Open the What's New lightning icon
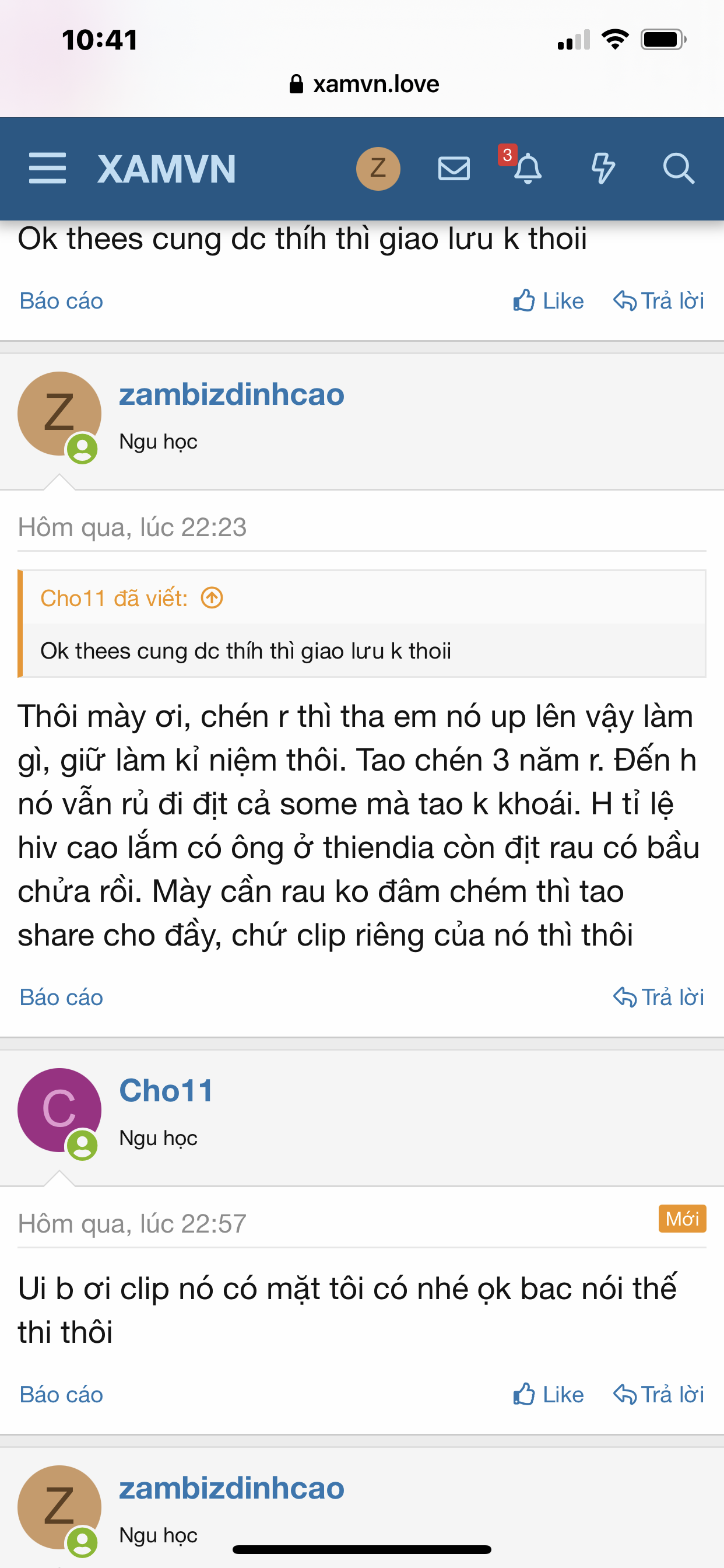The height and width of the screenshot is (1568, 724). tap(603, 169)
